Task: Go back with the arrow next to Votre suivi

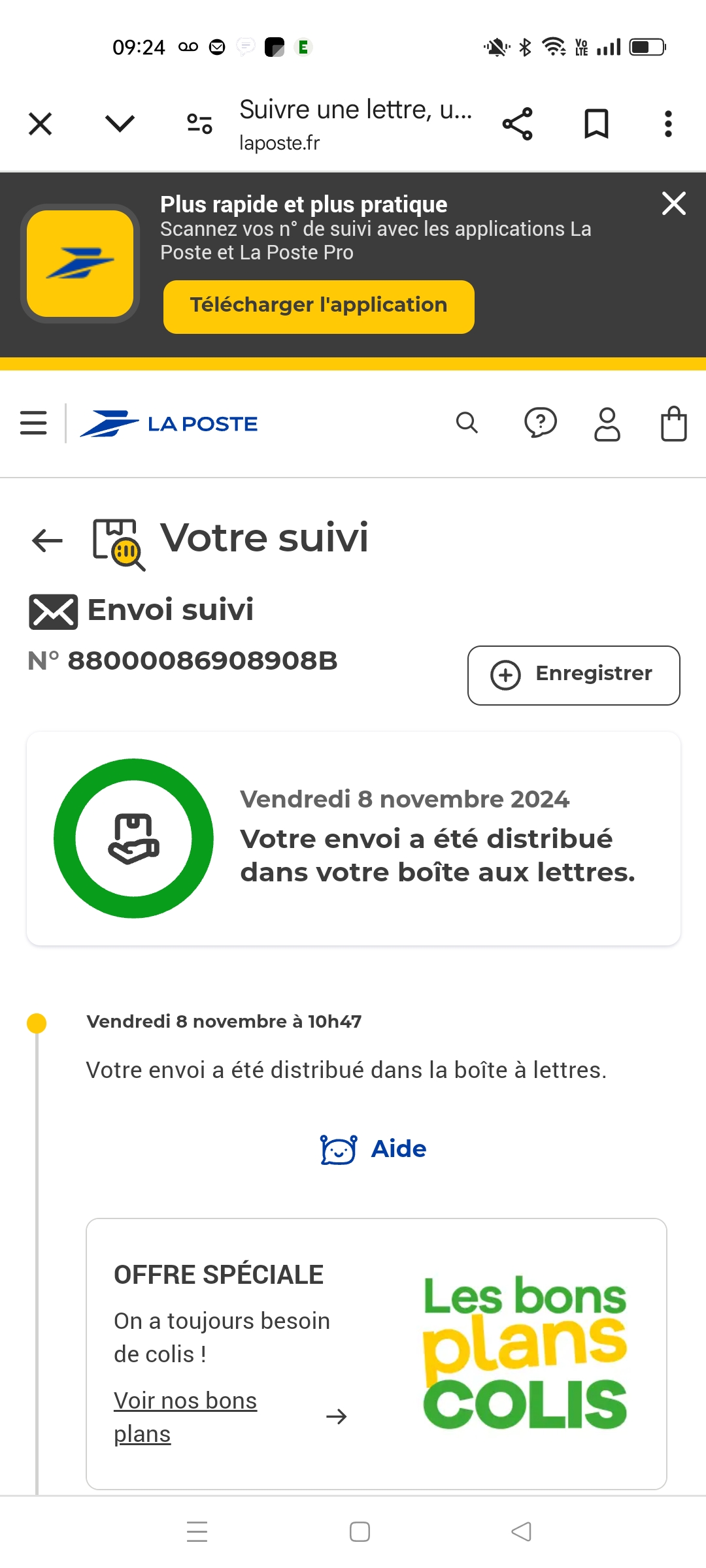Action: 47,540
